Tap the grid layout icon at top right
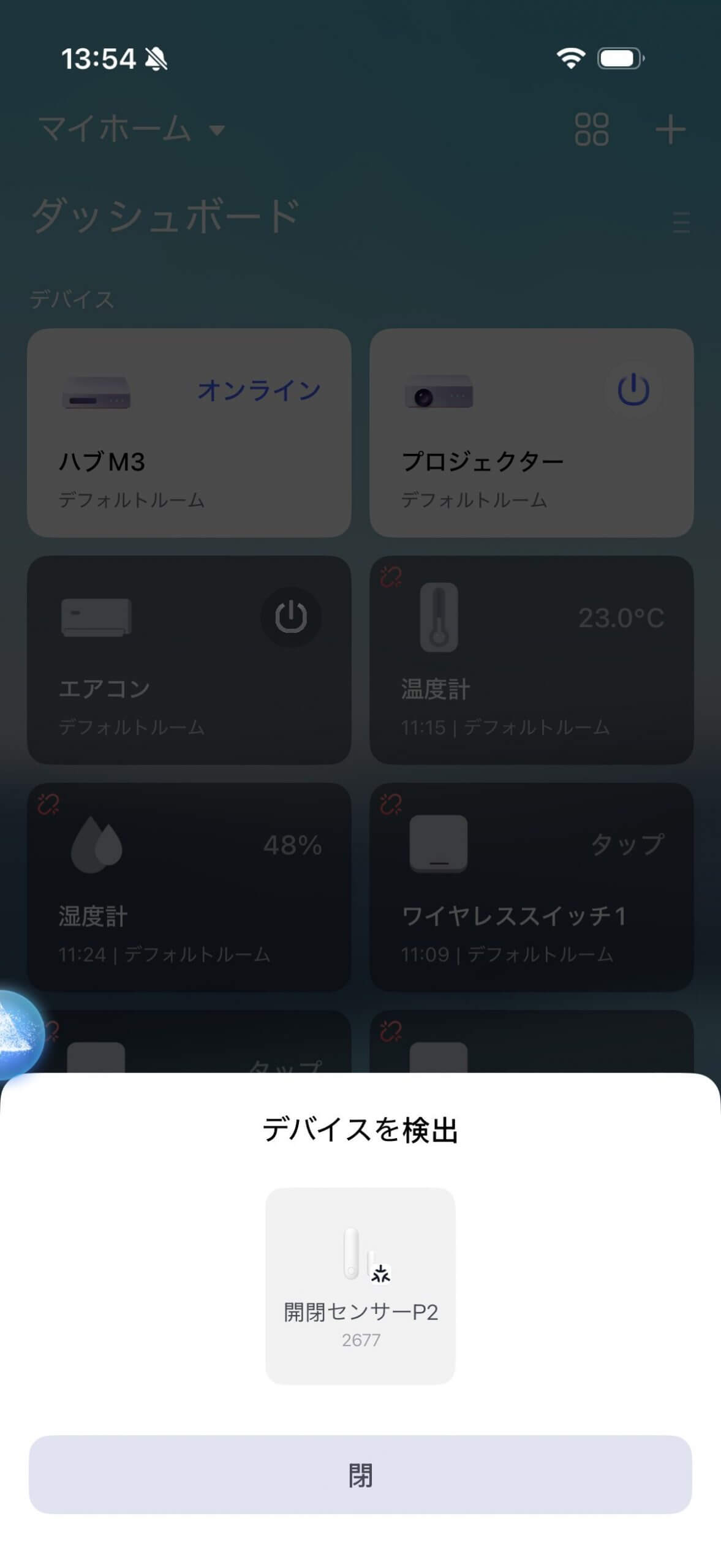 coord(592,131)
